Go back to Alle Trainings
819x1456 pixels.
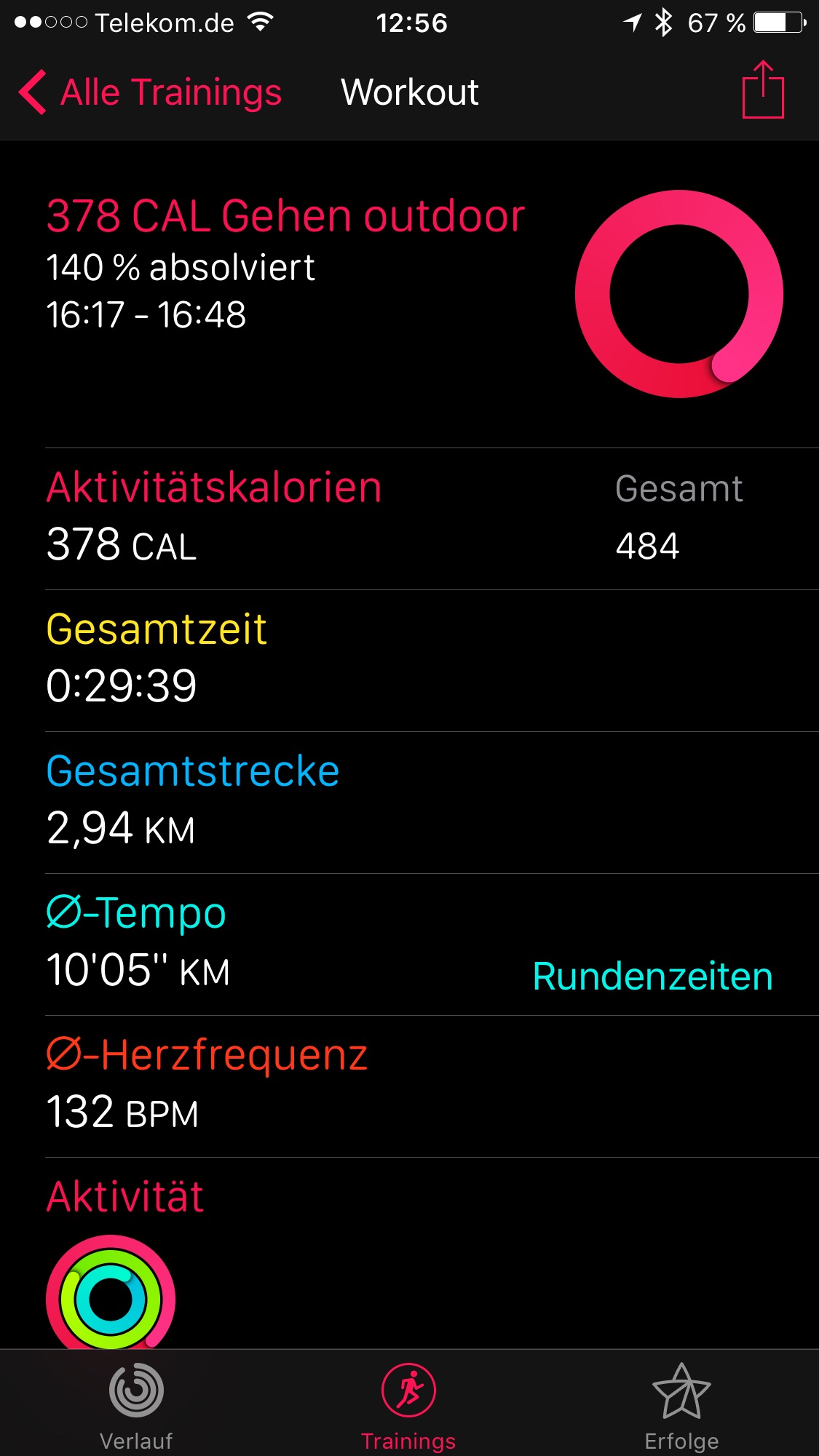click(149, 92)
